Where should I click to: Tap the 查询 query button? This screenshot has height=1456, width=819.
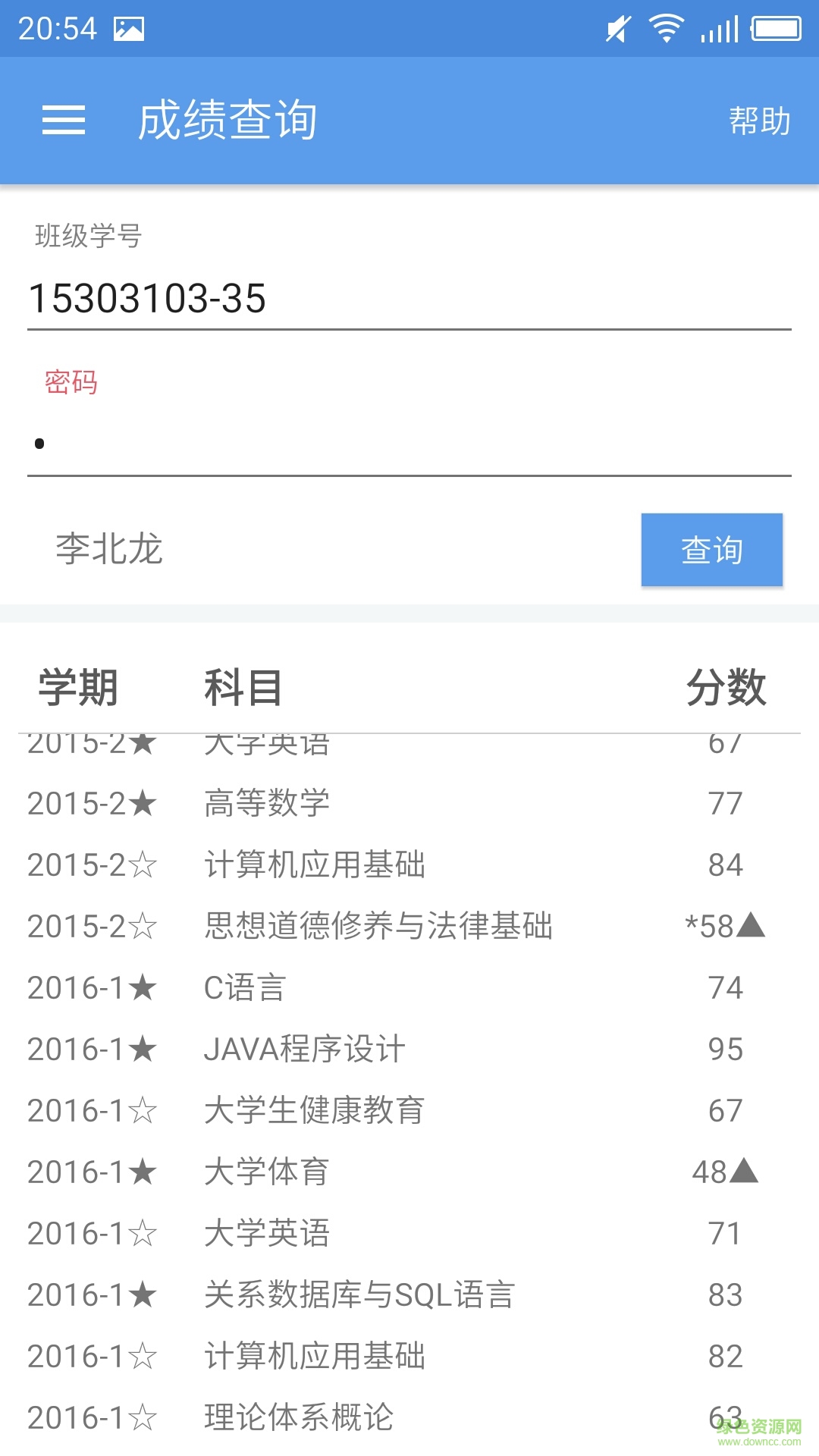(x=711, y=550)
